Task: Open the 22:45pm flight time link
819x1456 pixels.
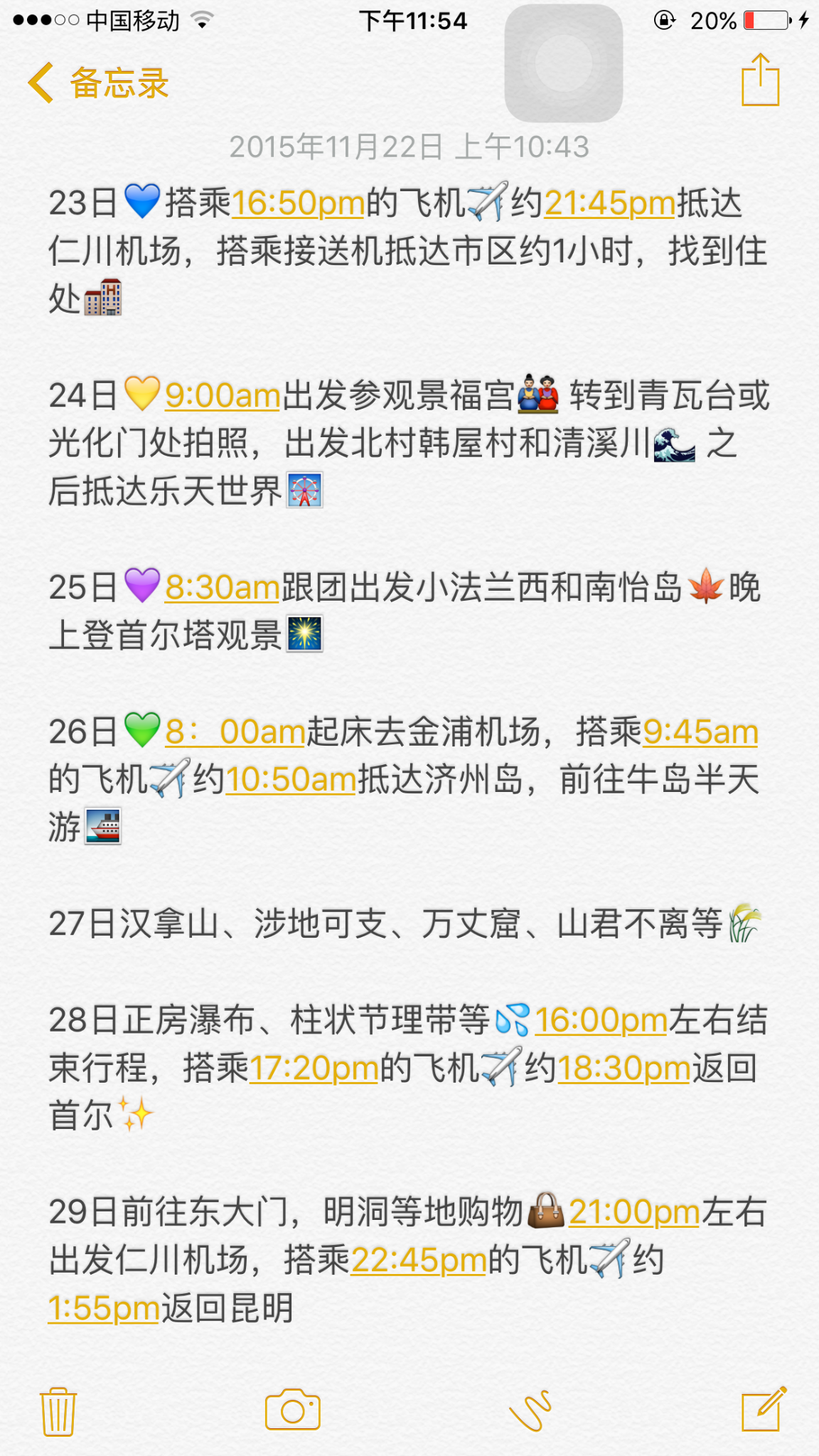Action: point(419,1260)
